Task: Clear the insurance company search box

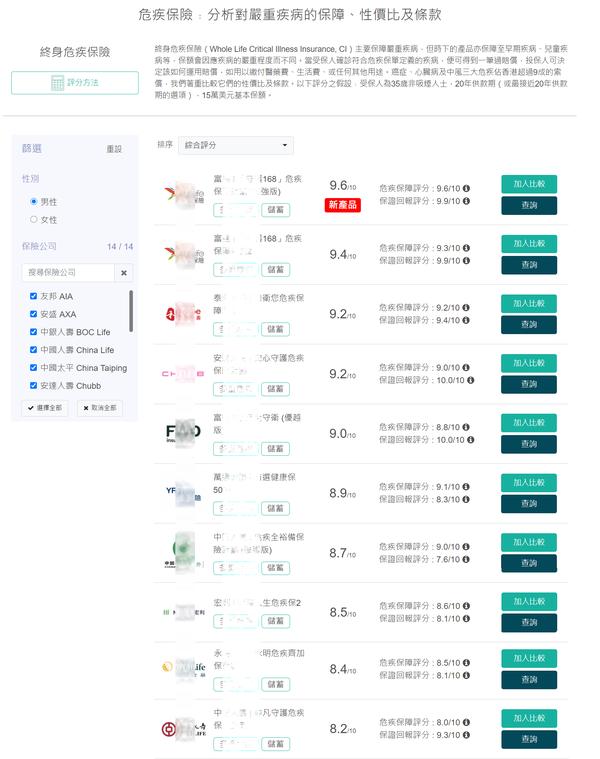Action: (x=124, y=272)
